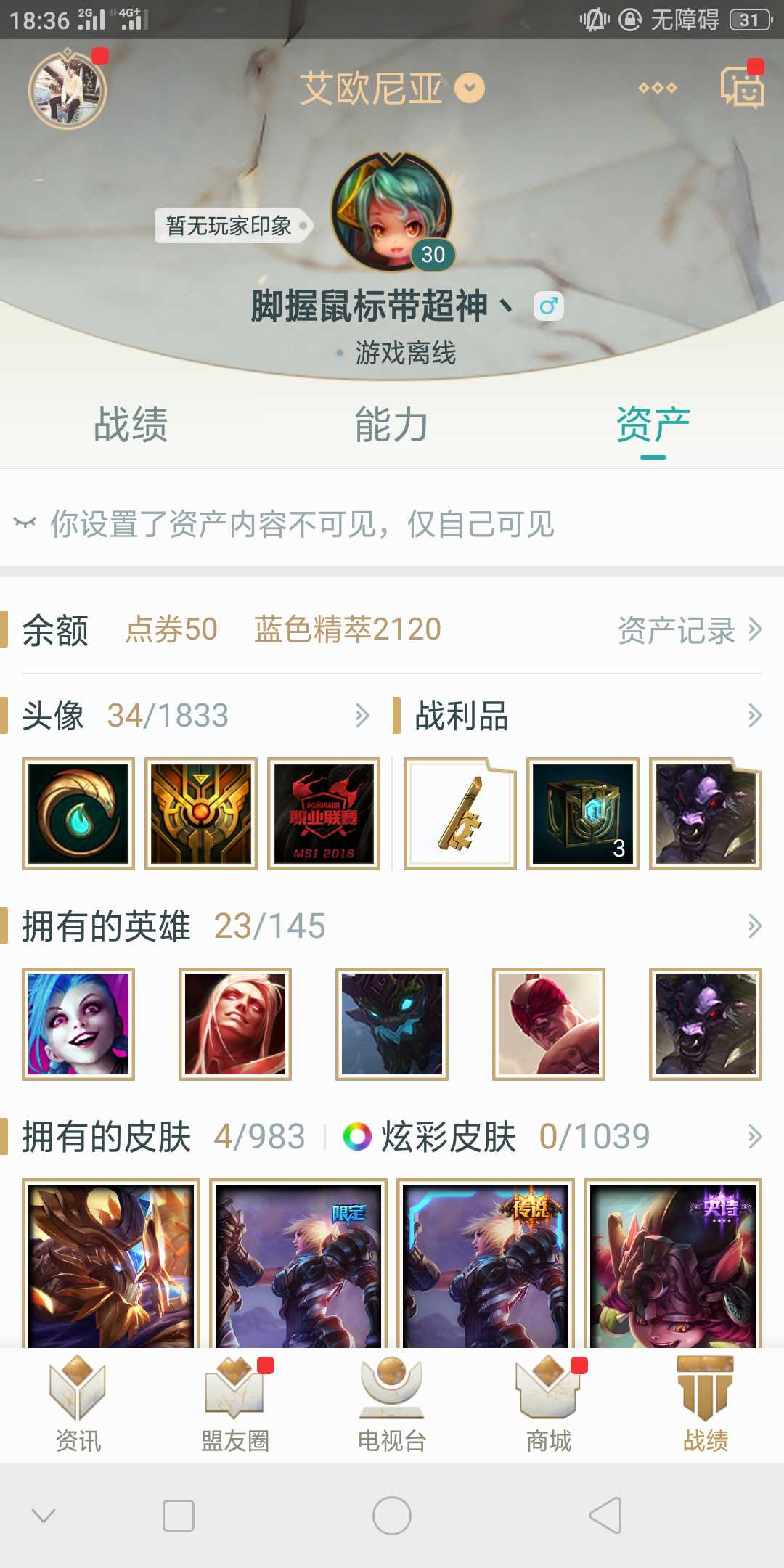Open the three-diamond more options menu

coord(657,88)
